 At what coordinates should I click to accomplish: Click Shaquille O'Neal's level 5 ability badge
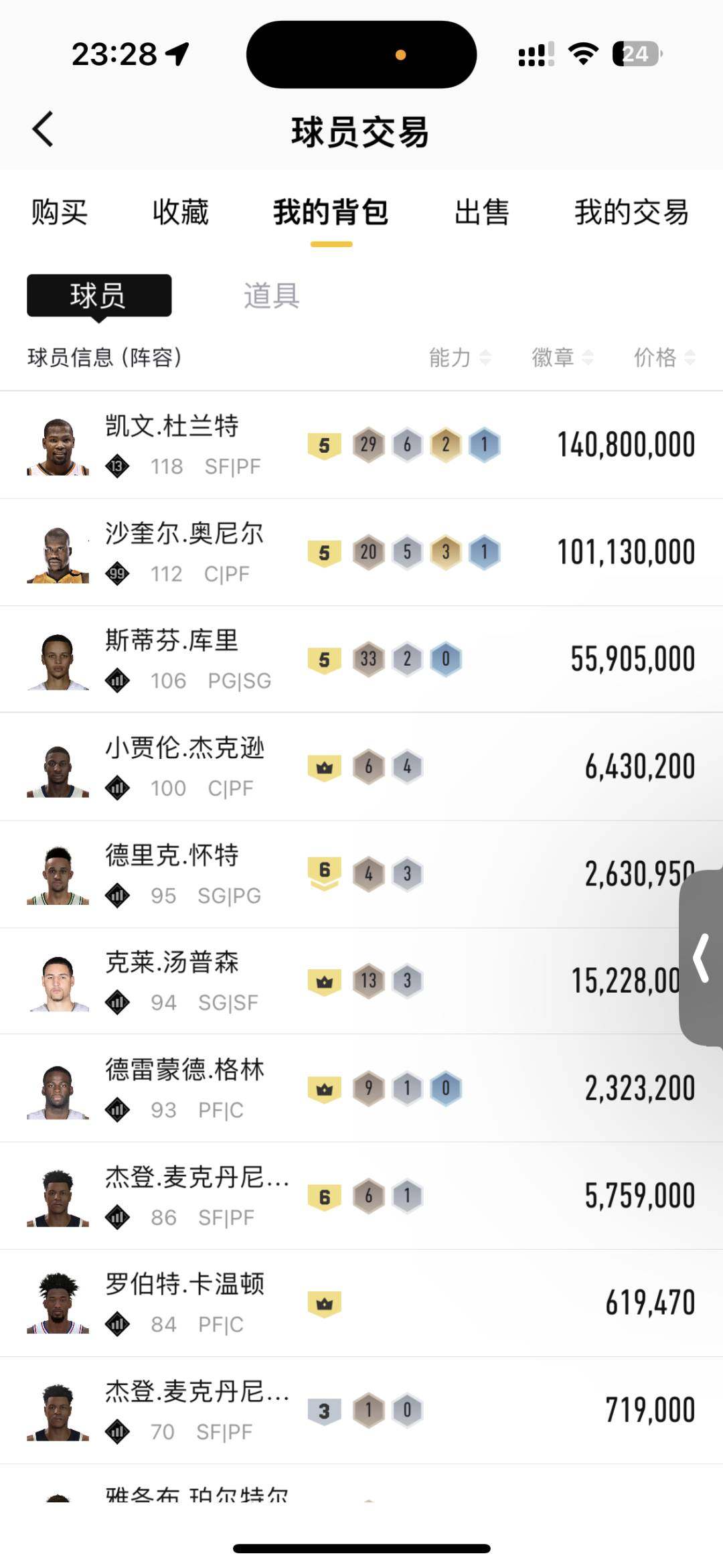(x=324, y=551)
